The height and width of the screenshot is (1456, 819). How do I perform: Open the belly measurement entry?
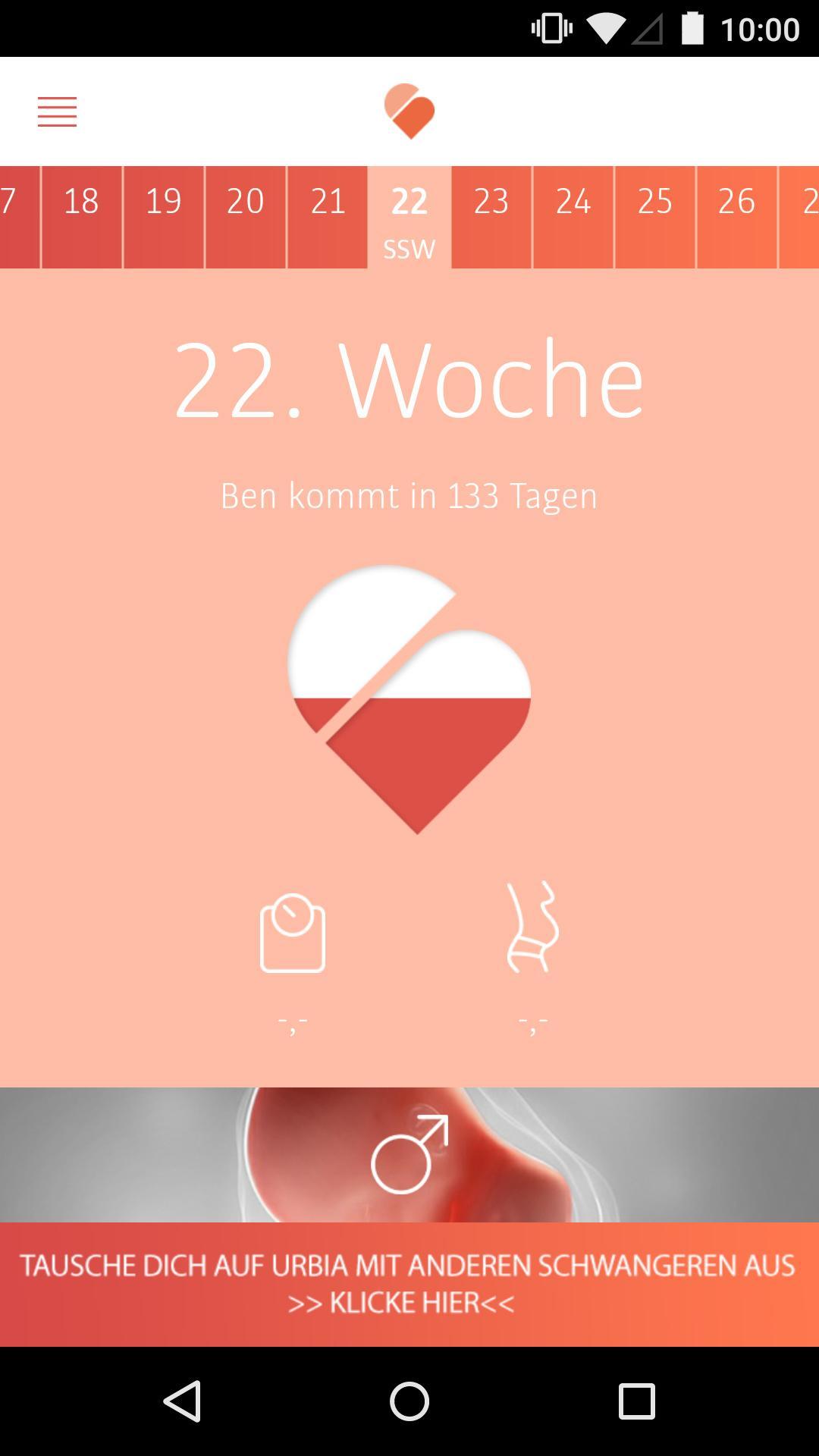tap(533, 927)
